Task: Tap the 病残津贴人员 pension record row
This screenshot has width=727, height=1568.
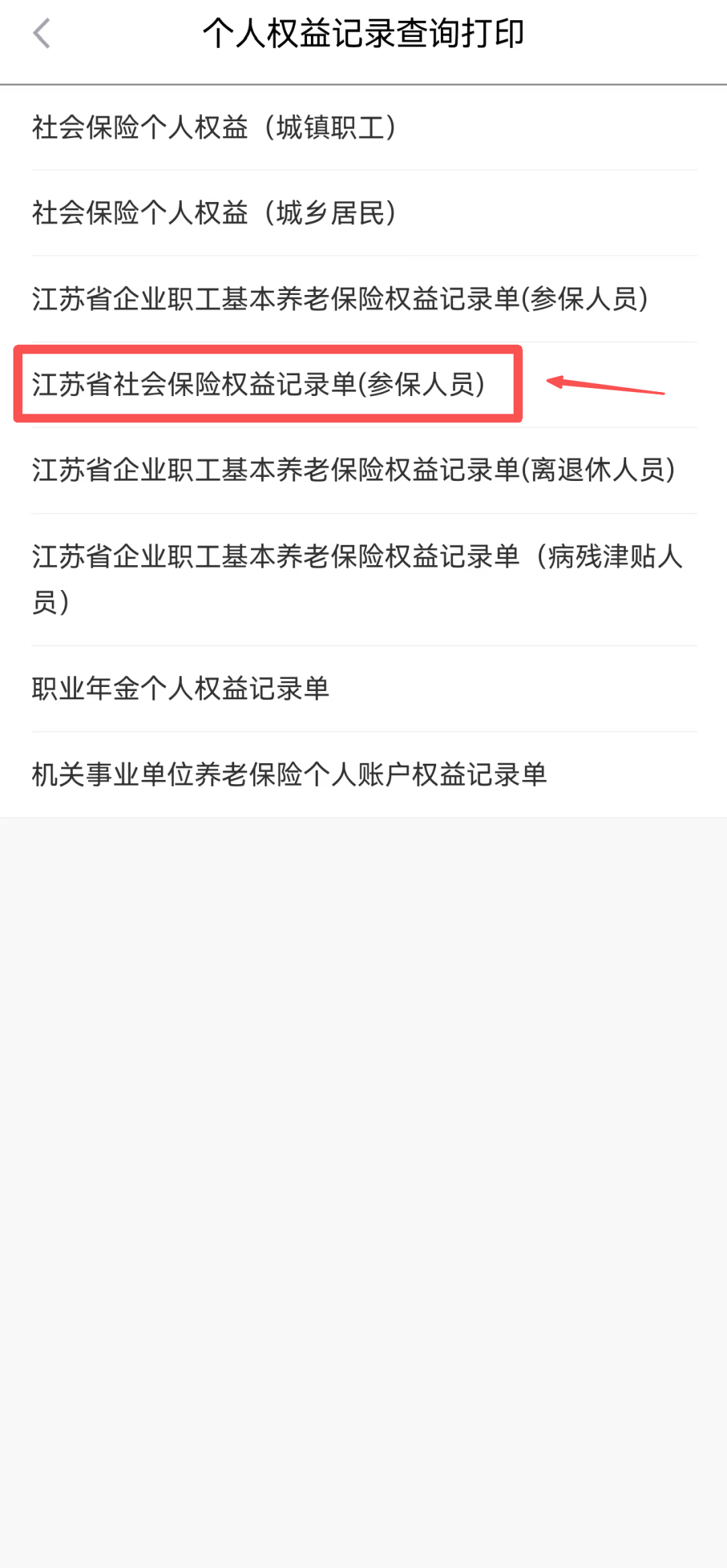Action: (x=363, y=579)
